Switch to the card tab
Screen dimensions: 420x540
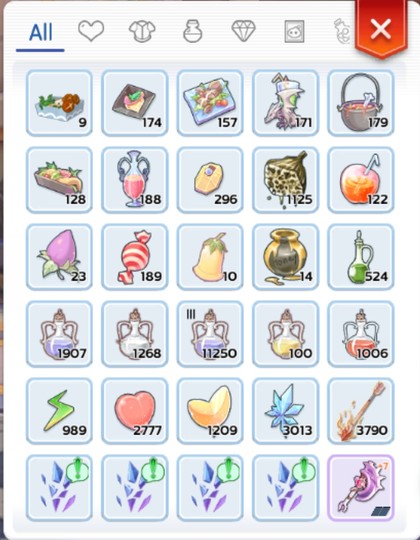click(294, 31)
